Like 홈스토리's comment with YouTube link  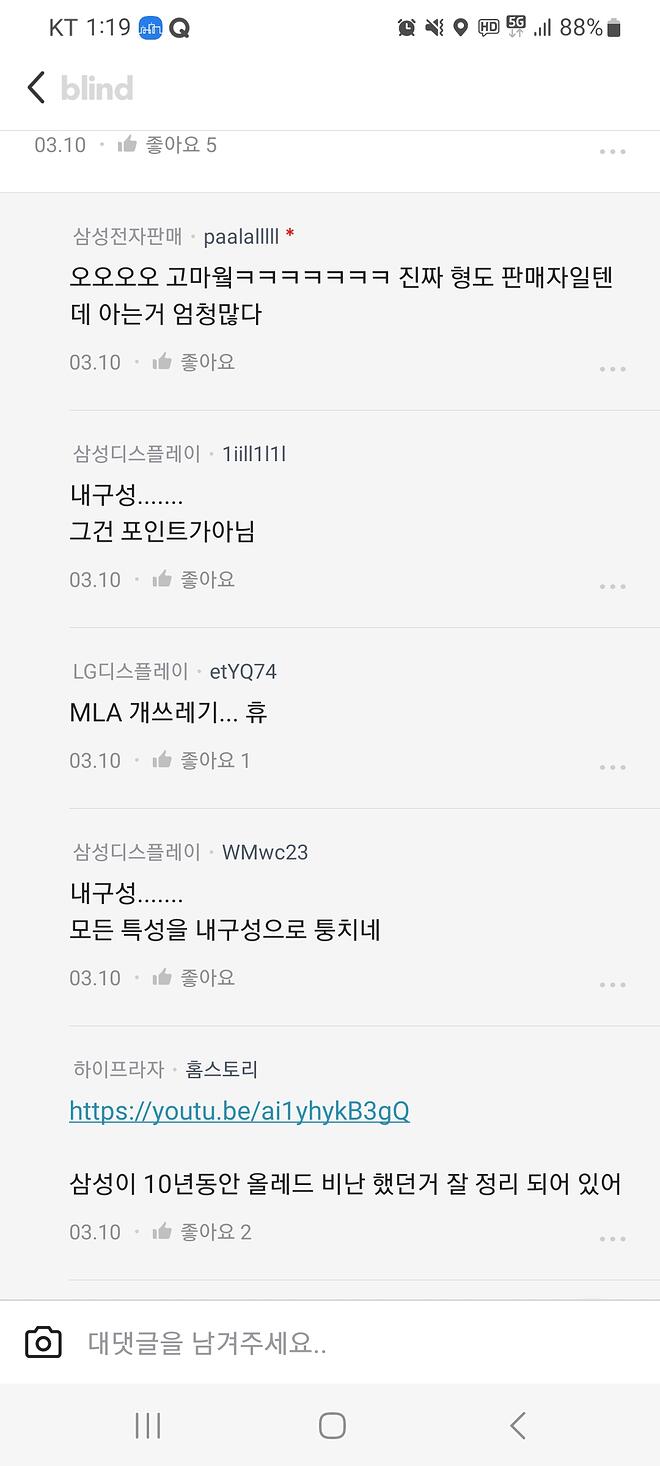pyautogui.click(x=200, y=1232)
